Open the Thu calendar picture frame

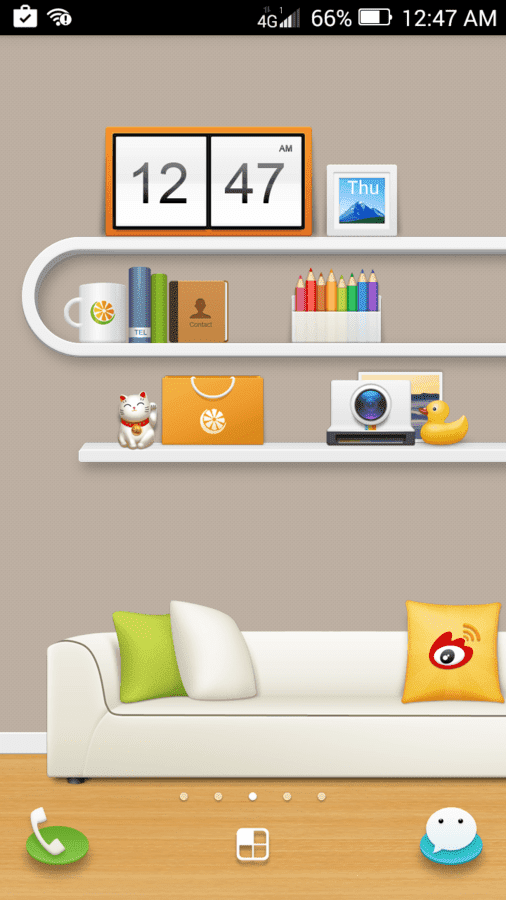click(362, 200)
